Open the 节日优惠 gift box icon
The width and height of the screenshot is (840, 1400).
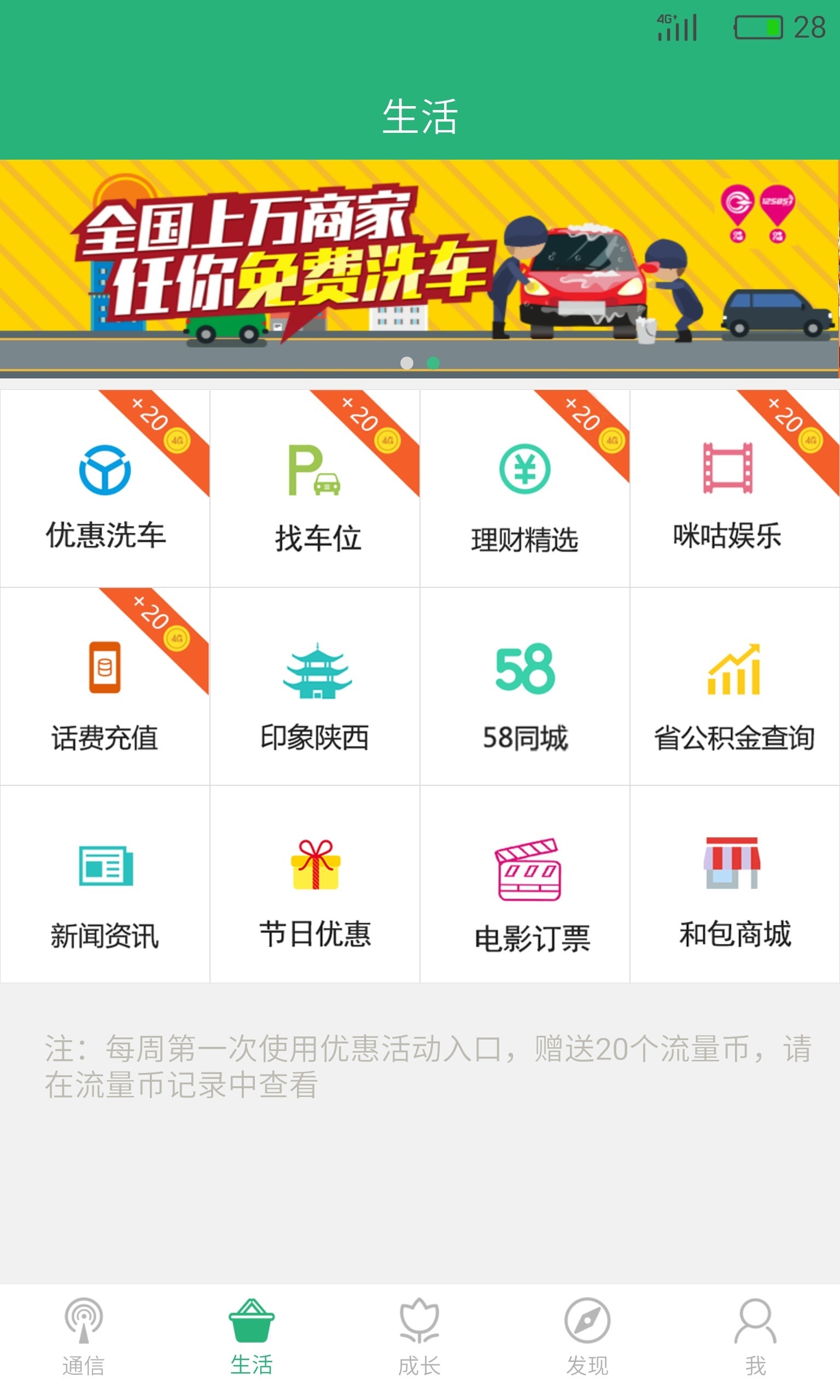(314, 889)
